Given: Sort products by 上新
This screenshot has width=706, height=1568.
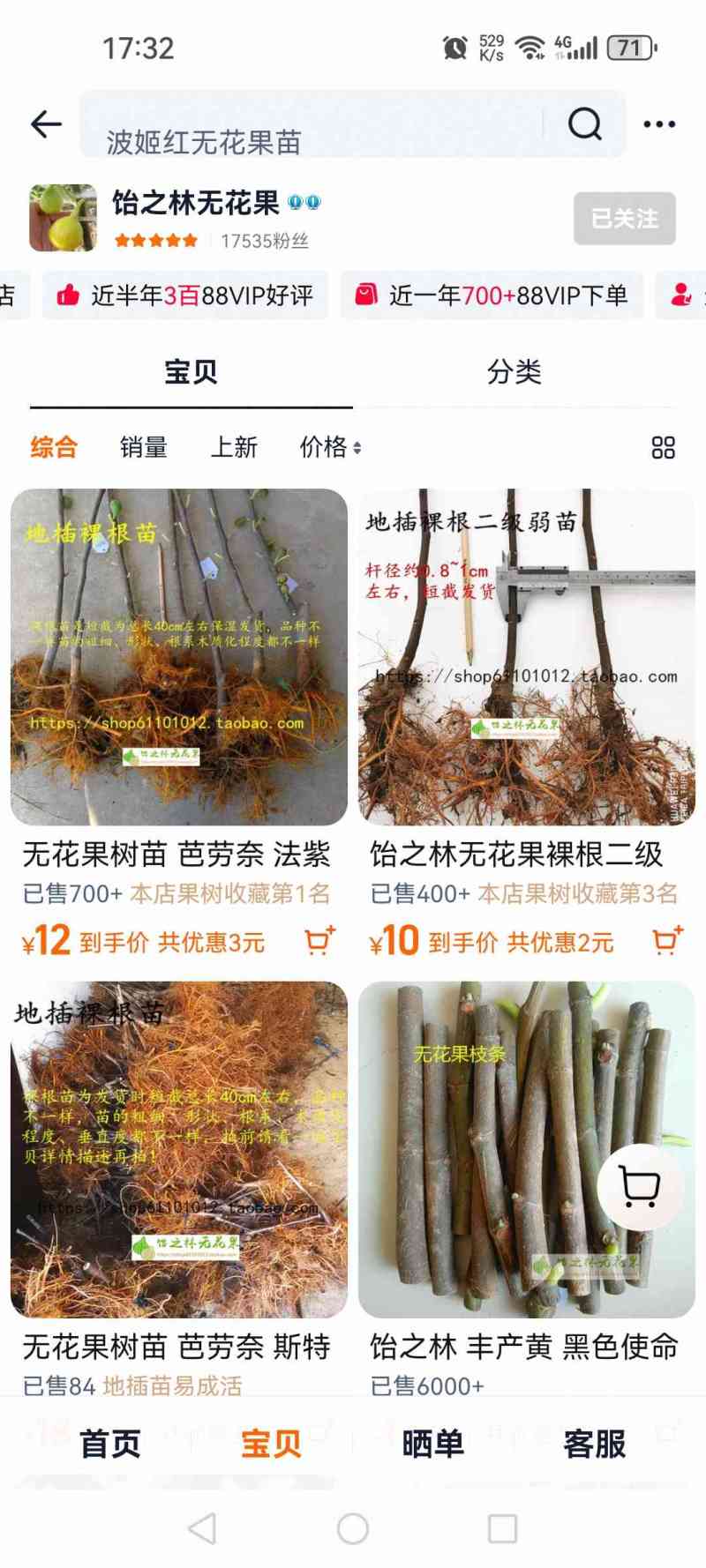Looking at the screenshot, I should click(x=234, y=447).
